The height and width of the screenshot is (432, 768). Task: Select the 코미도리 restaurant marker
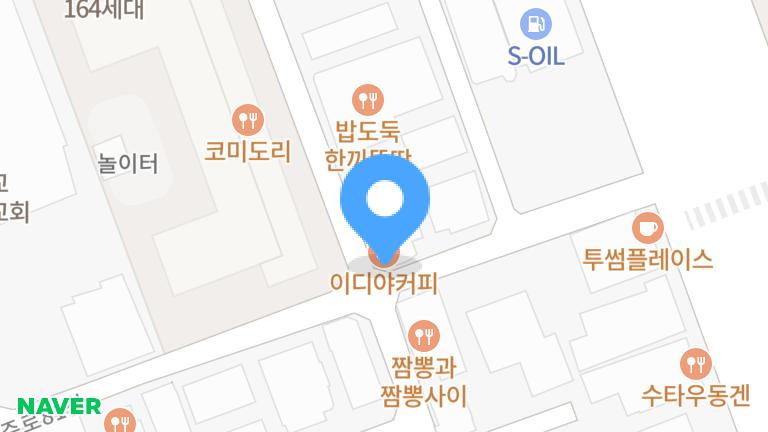click(x=247, y=121)
